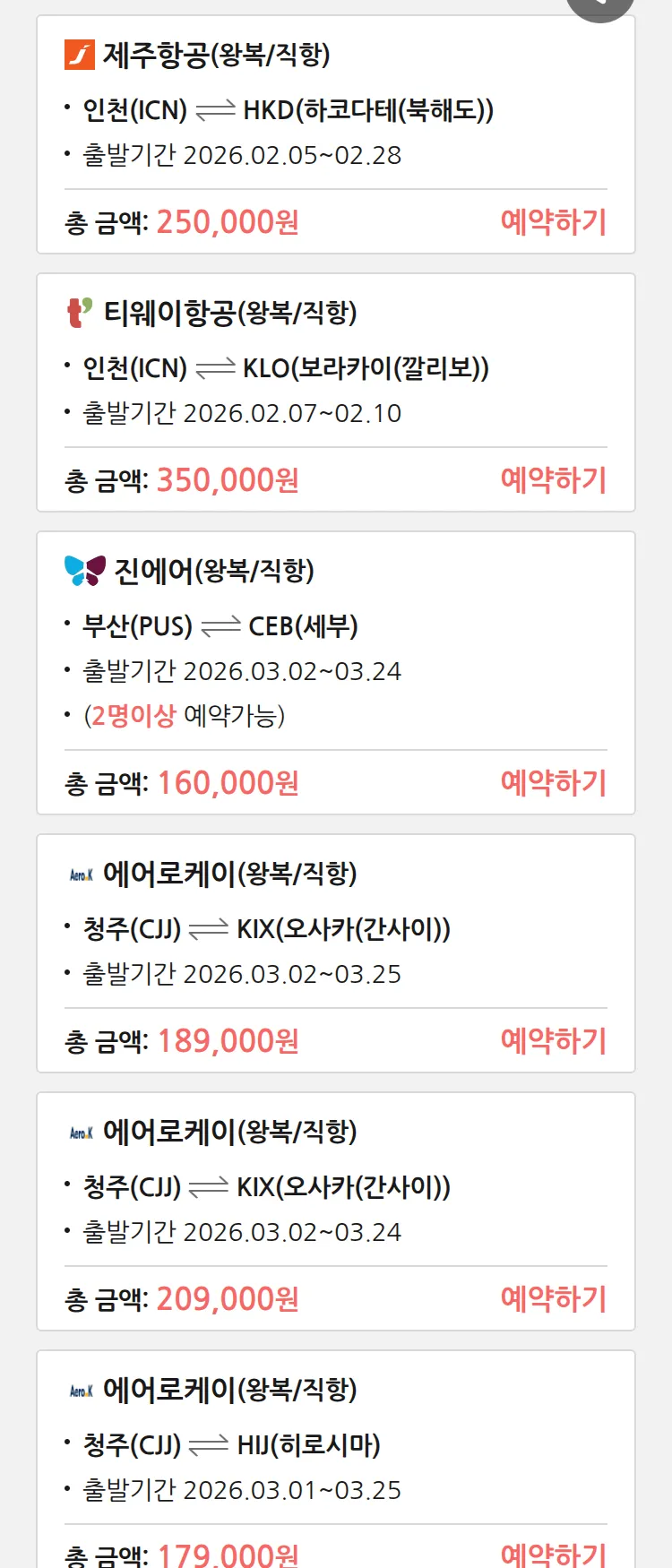Click 예약하기 on the T'way Boracay deal
Screen dimensions: 672x1568
(554, 481)
